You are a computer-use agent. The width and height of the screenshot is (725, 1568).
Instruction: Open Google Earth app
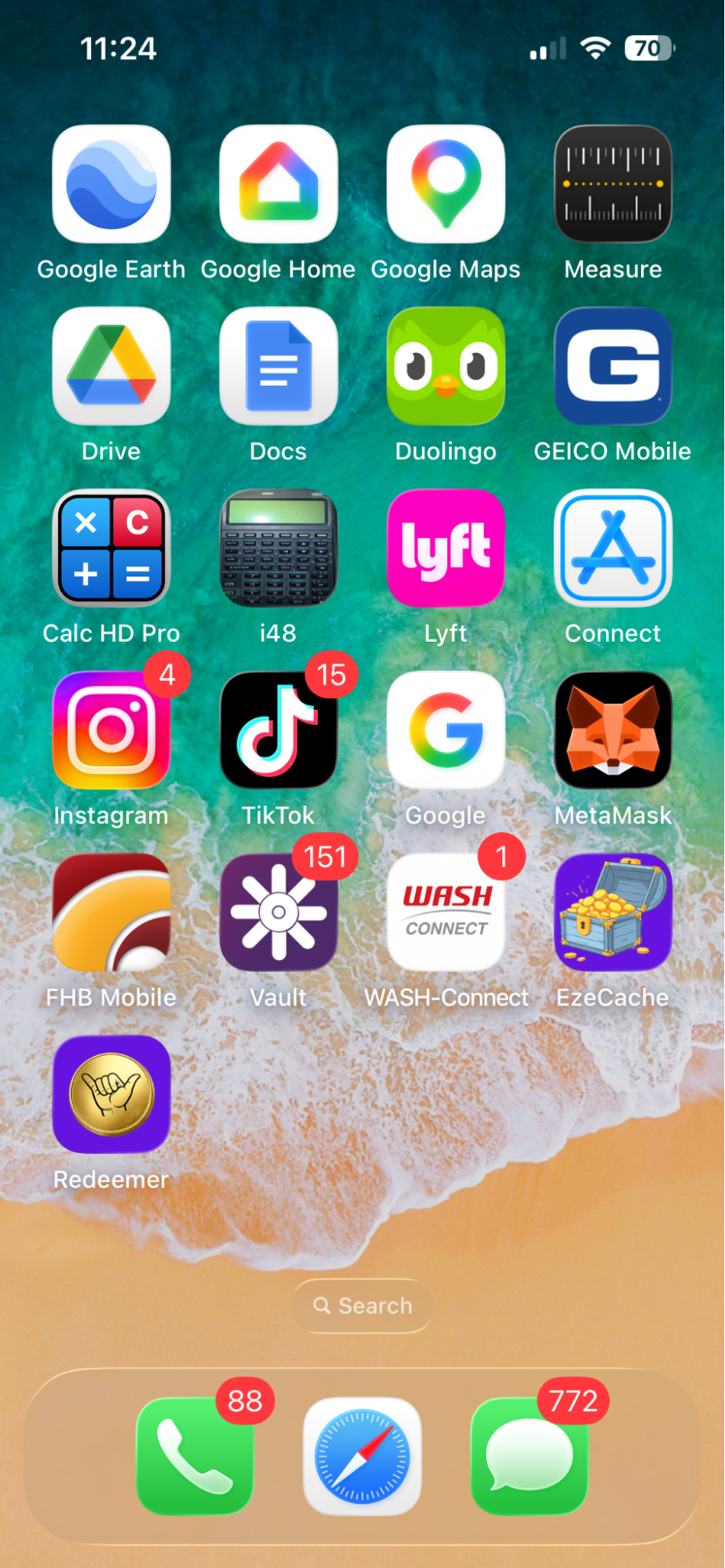pyautogui.click(x=111, y=184)
